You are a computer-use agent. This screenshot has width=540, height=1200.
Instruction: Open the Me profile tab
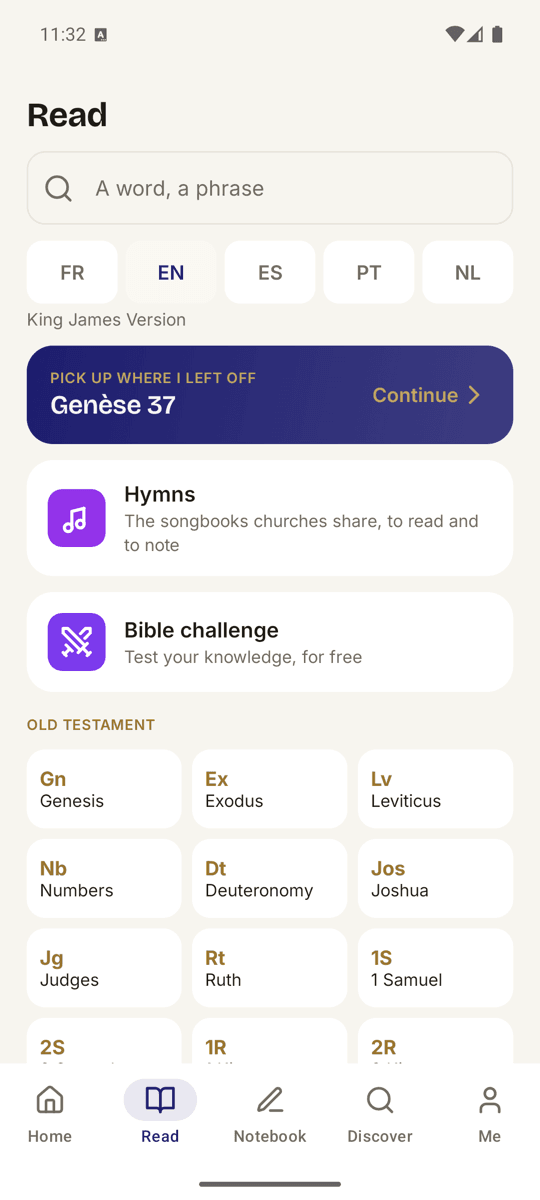coord(490,1112)
